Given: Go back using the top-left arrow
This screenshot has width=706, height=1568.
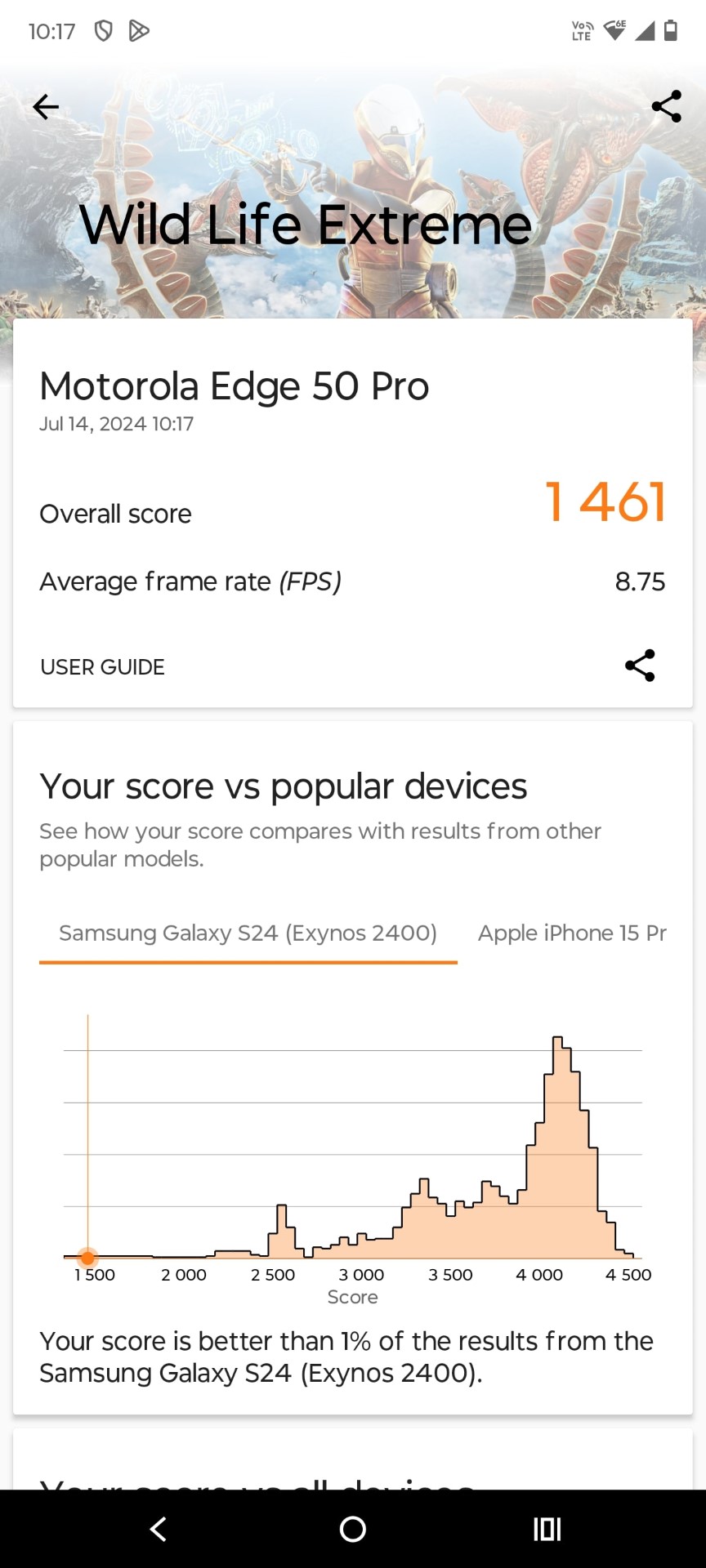Looking at the screenshot, I should (46, 107).
